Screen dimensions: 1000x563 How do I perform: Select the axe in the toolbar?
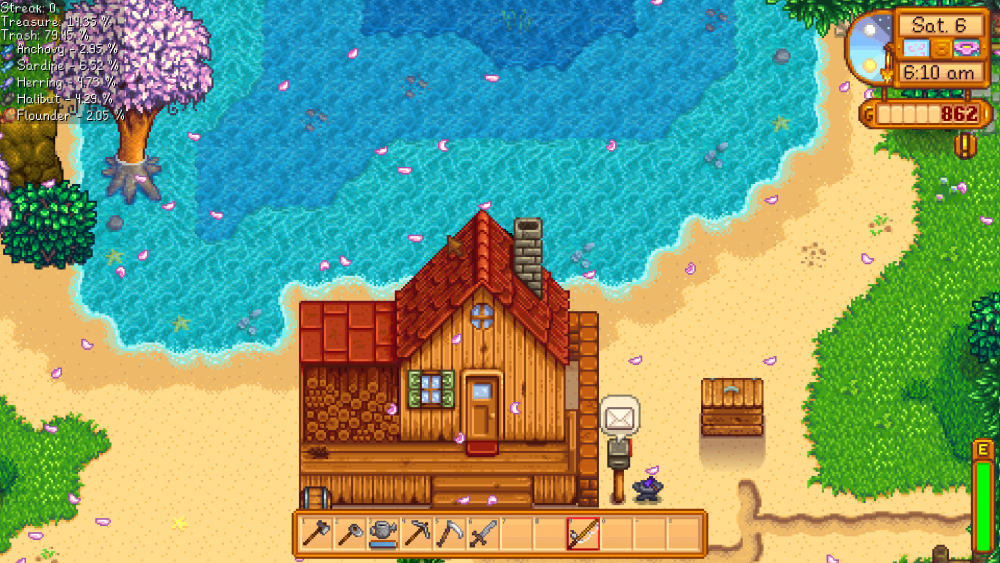click(x=315, y=534)
